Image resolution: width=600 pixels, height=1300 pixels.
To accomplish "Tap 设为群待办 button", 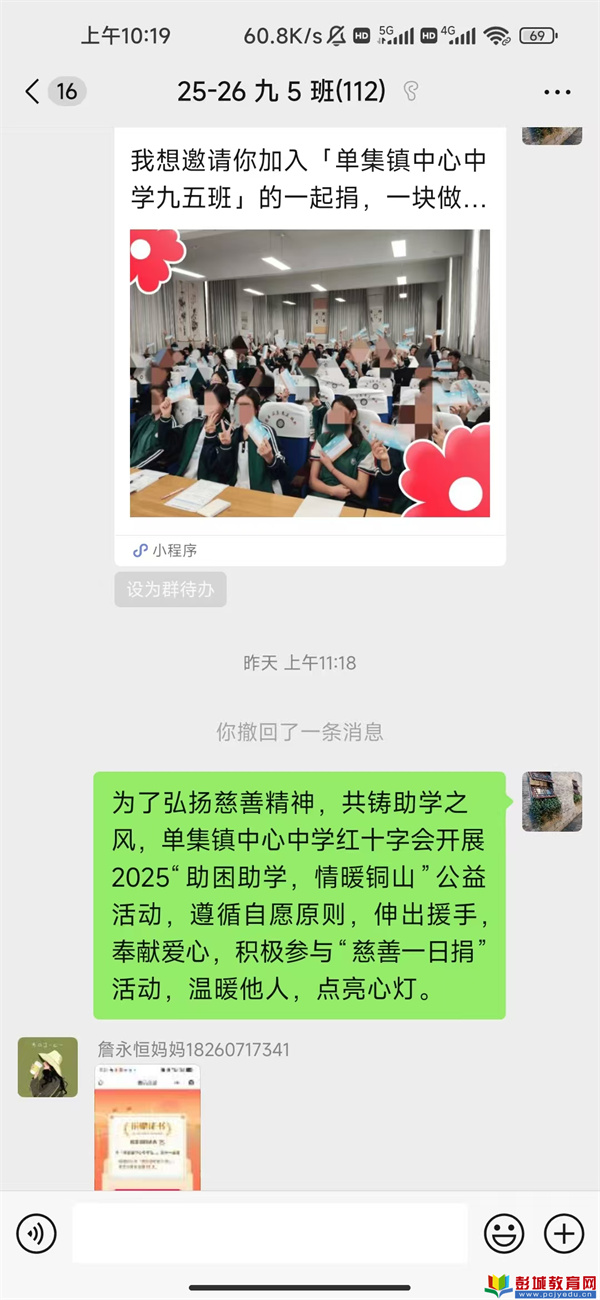I will tap(170, 590).
